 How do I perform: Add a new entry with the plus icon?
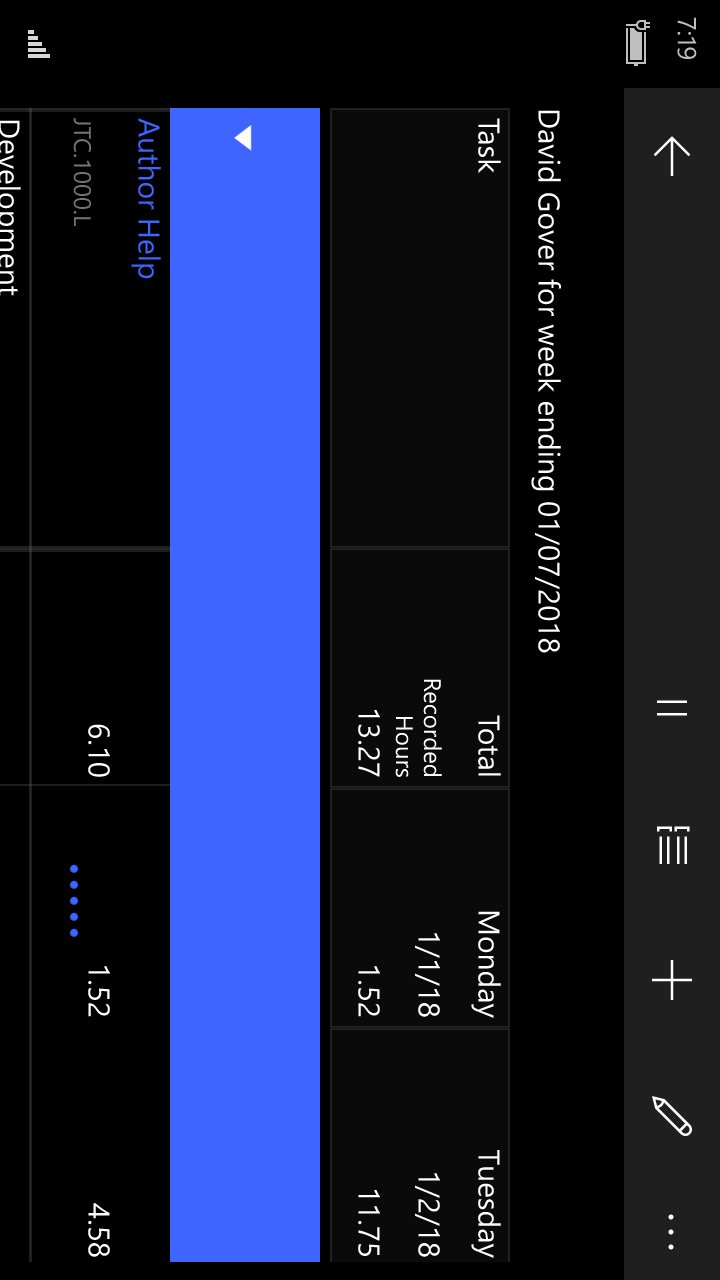click(672, 980)
